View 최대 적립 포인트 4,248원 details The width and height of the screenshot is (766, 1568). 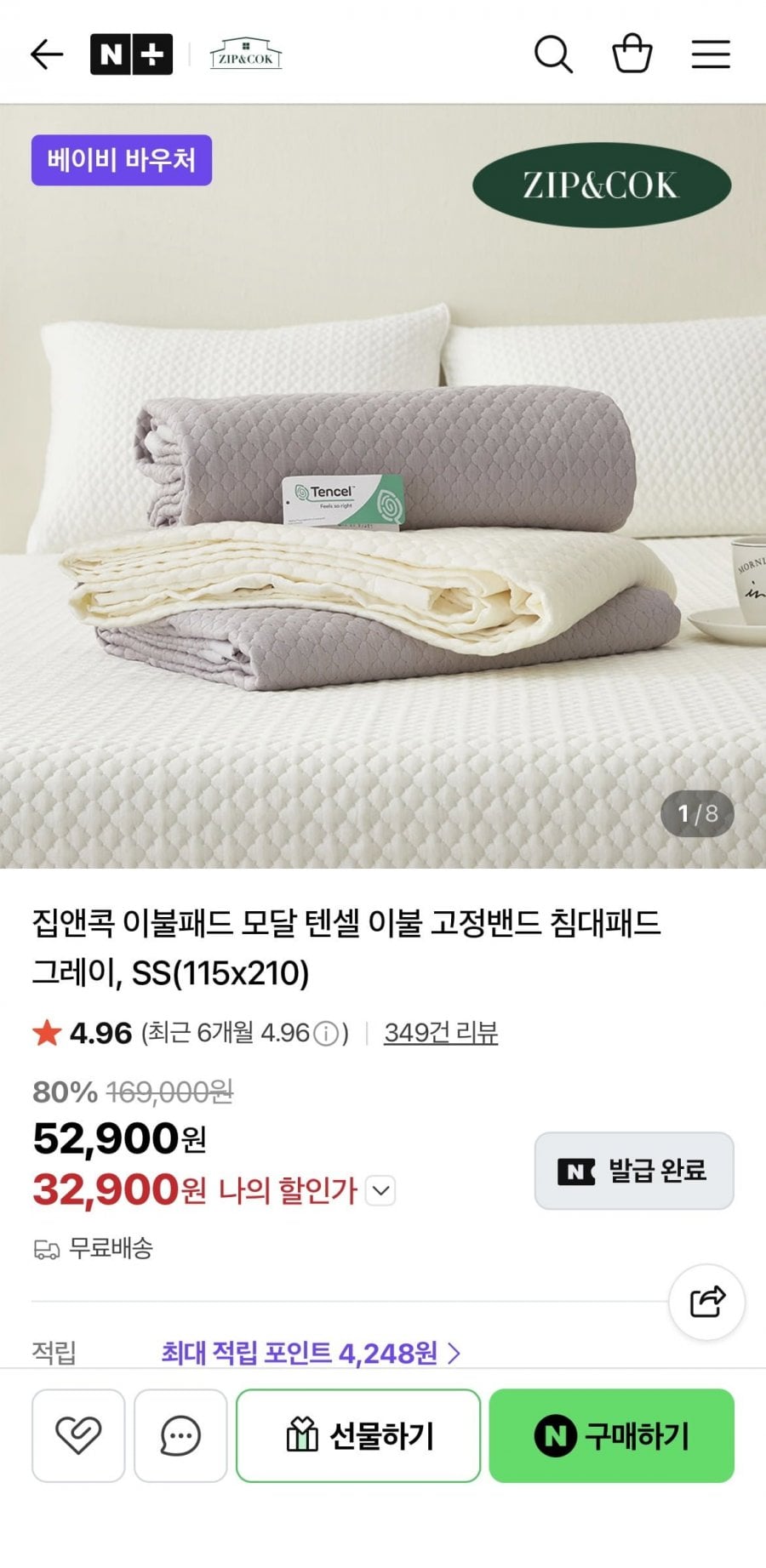point(311,1352)
